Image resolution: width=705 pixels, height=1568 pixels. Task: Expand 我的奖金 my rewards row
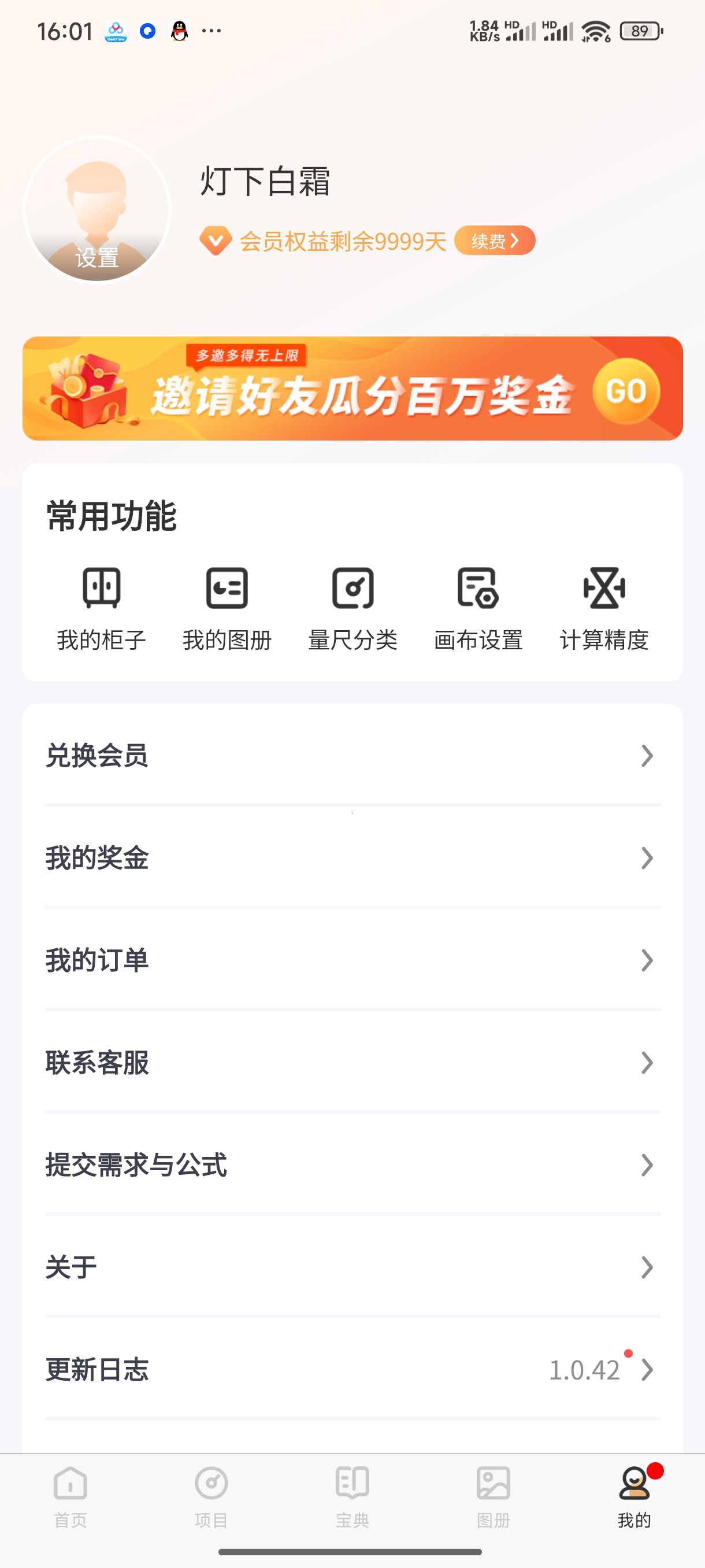[x=352, y=858]
